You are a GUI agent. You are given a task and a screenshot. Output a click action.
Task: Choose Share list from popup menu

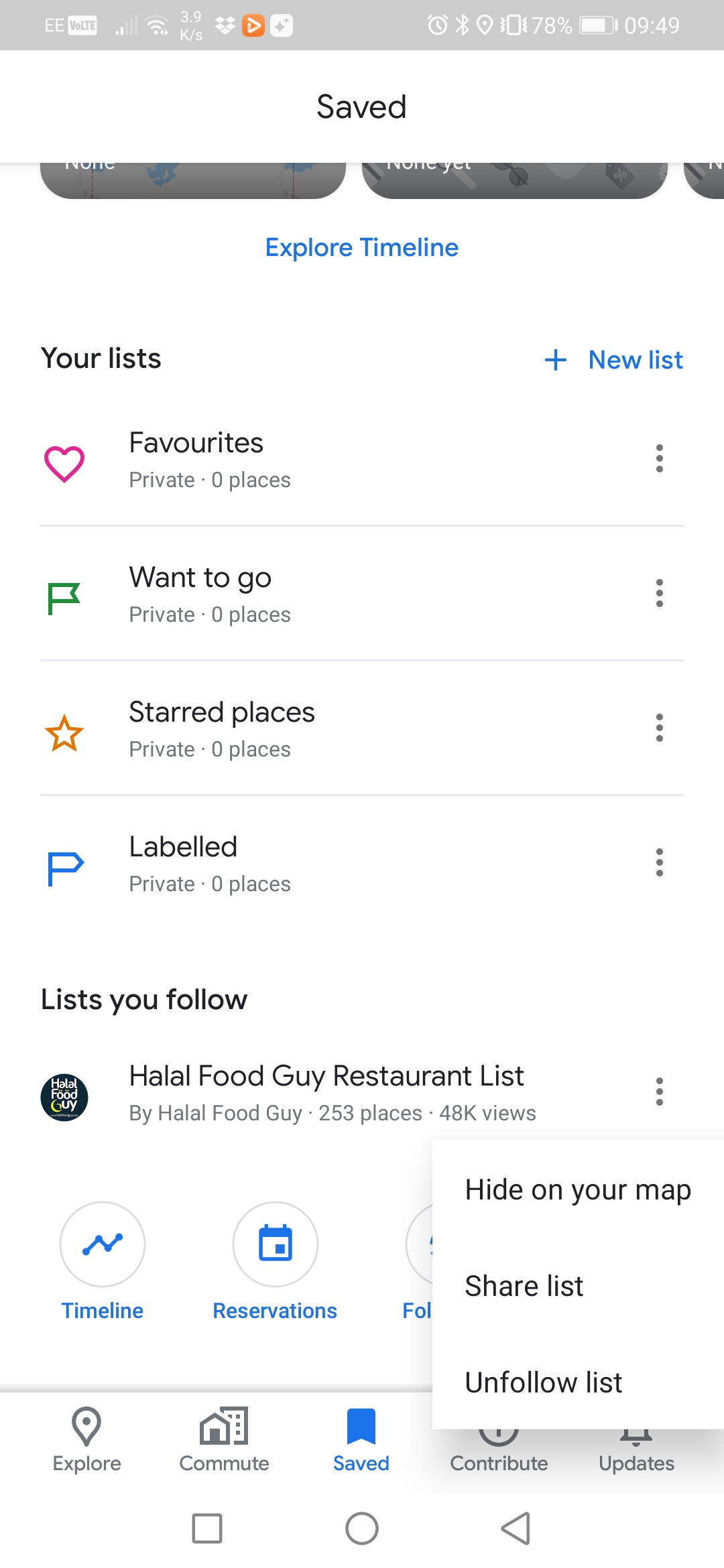[x=524, y=1287]
